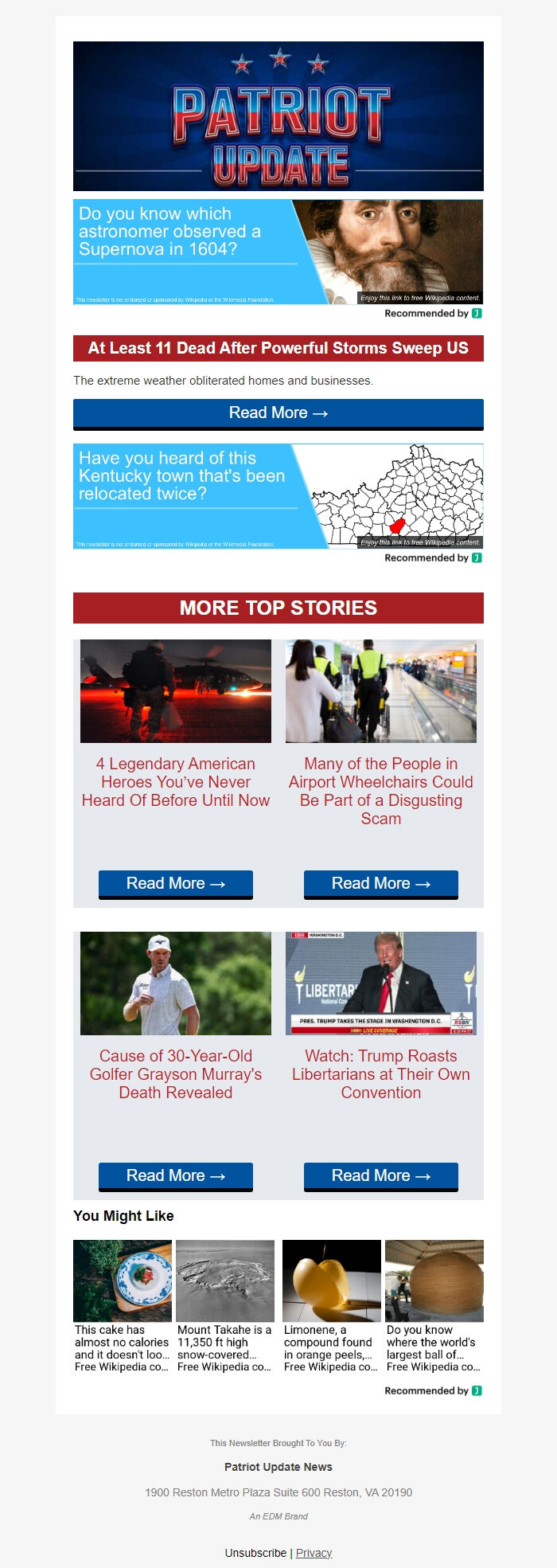Open the Mount Takahe recommendation
Screen dimensions: 557x1568
pos(225,1306)
